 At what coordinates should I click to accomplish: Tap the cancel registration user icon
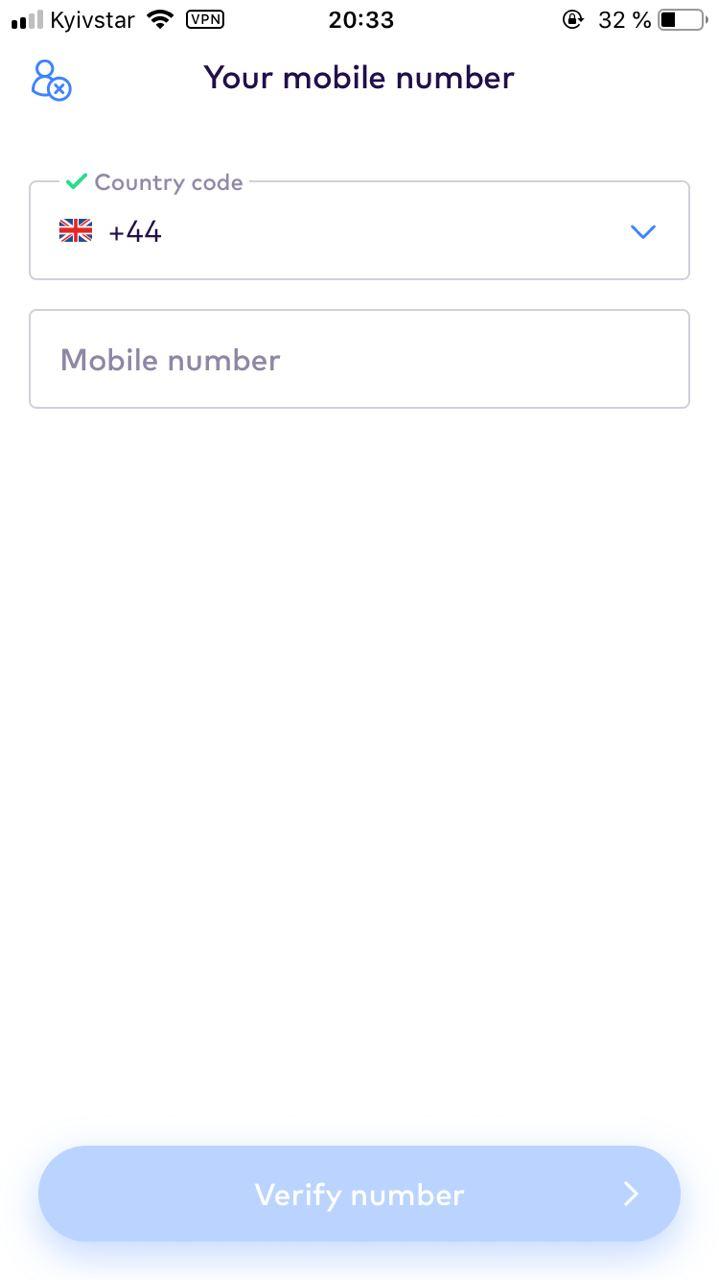(x=51, y=80)
